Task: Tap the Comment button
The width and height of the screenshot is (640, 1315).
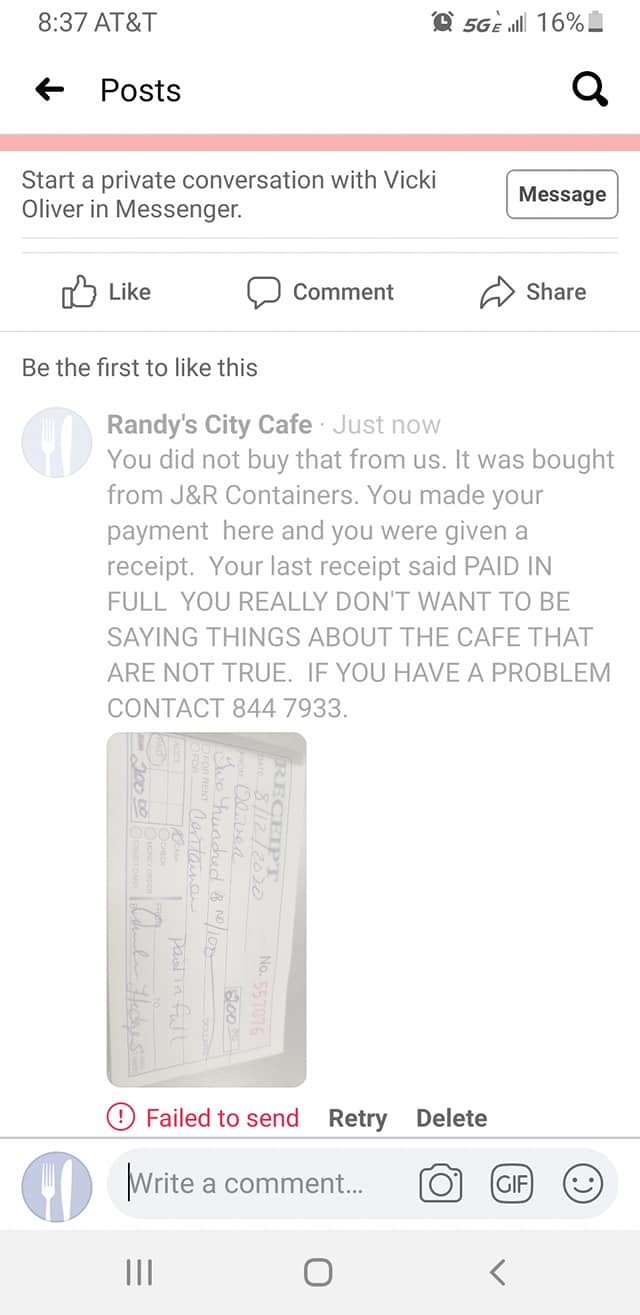Action: [x=320, y=292]
